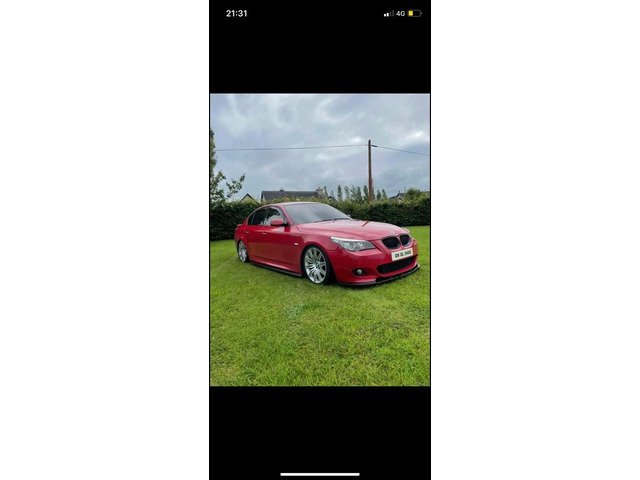The image size is (640, 480).
Task: Tap the red car photo to show controls
Action: pos(320,240)
